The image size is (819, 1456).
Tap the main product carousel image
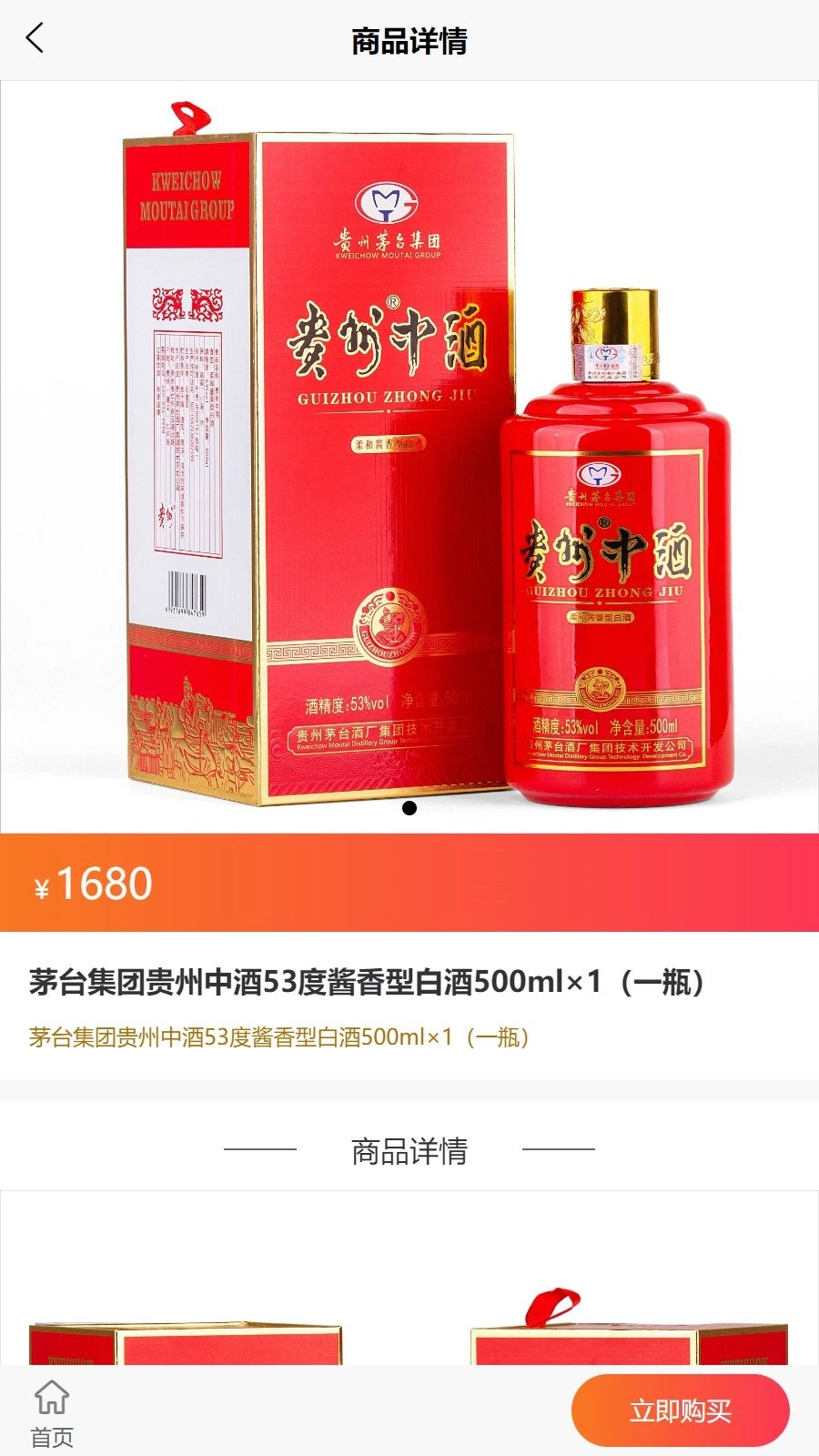pos(409,455)
